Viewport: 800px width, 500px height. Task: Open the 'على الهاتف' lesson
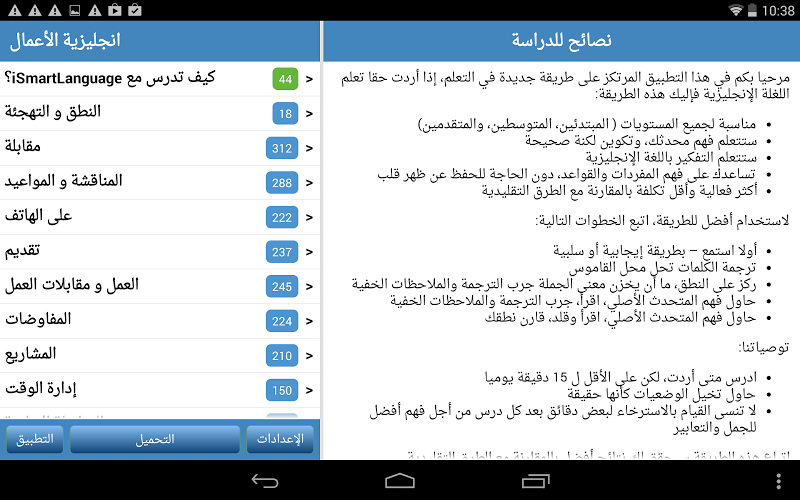click(160, 217)
